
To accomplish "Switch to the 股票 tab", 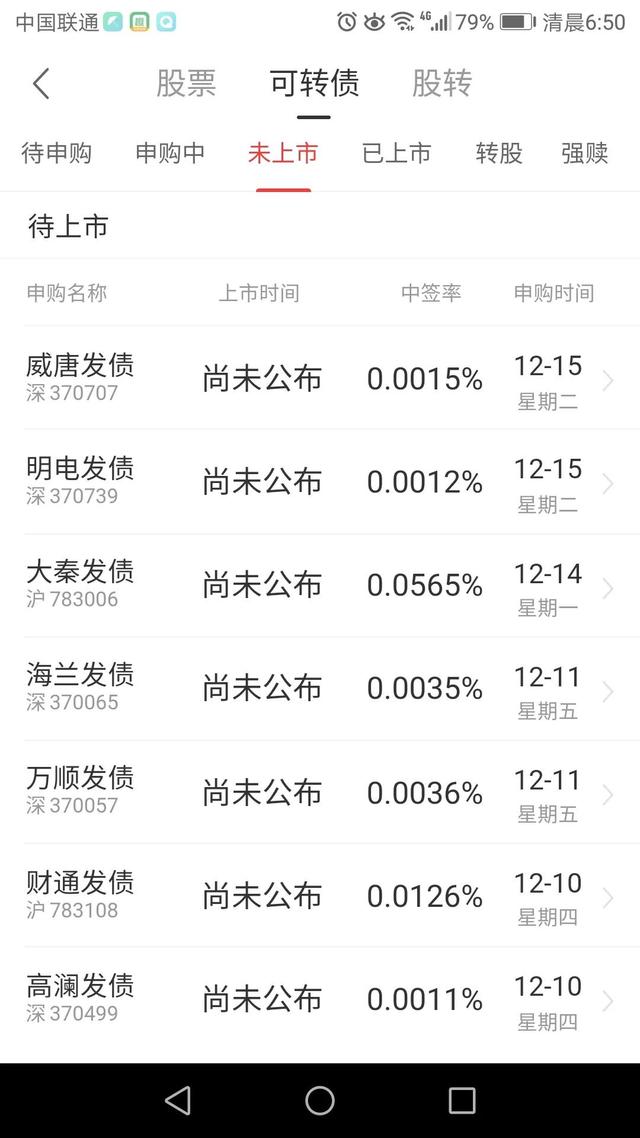I will point(186,83).
